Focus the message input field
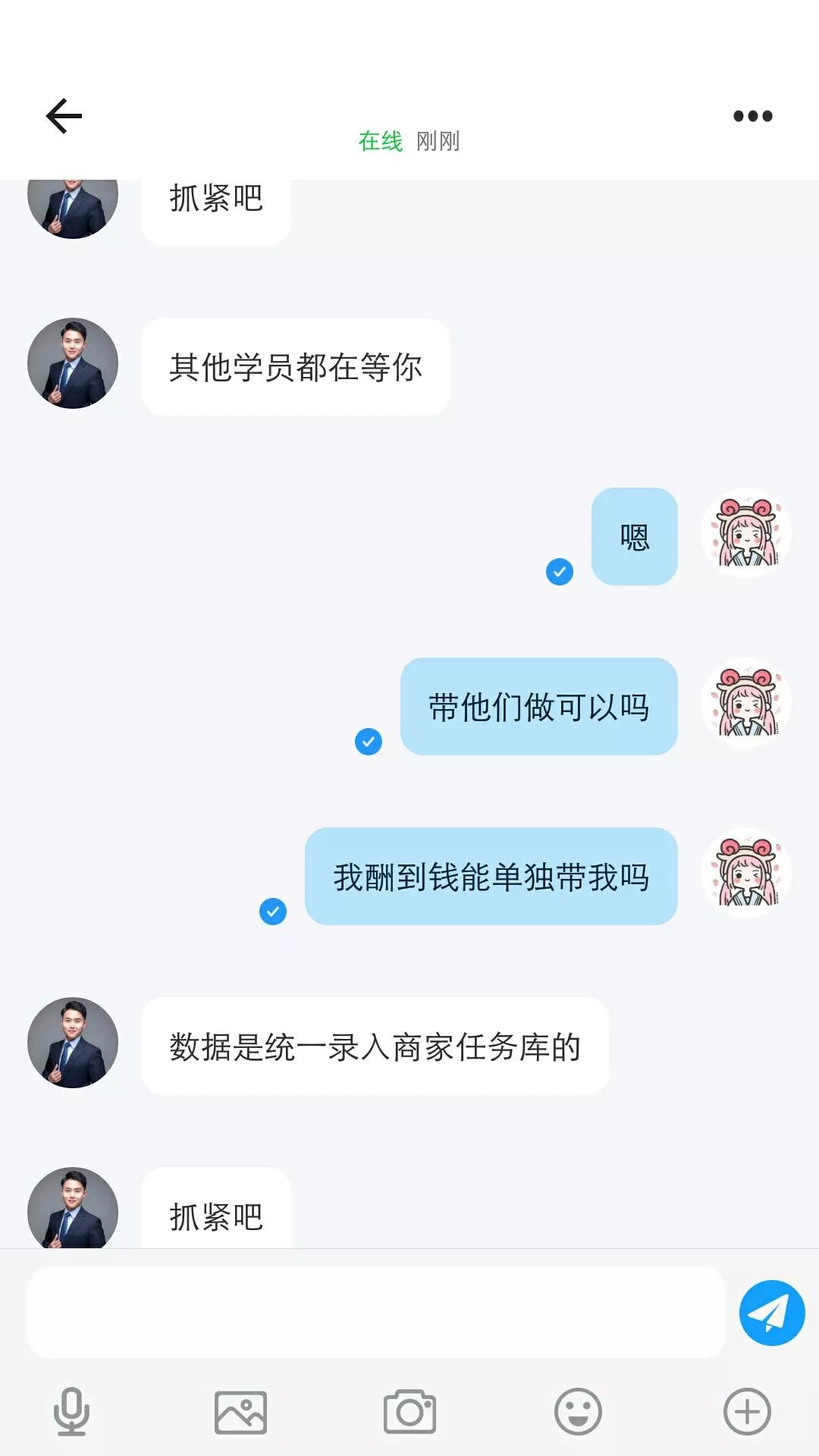 coord(375,1313)
